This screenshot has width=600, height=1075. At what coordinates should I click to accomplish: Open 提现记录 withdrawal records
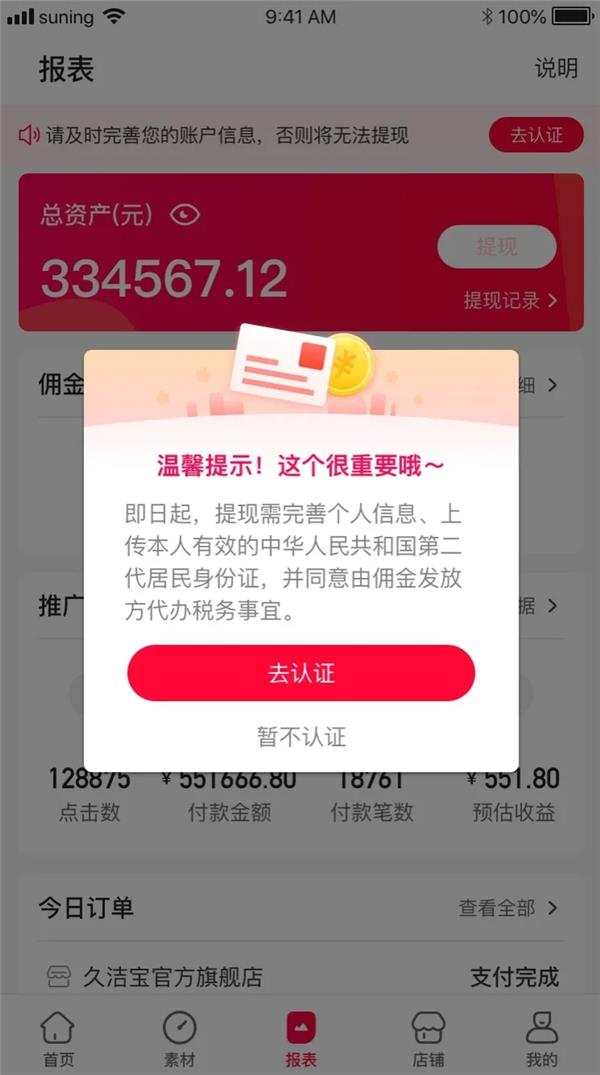tap(510, 300)
